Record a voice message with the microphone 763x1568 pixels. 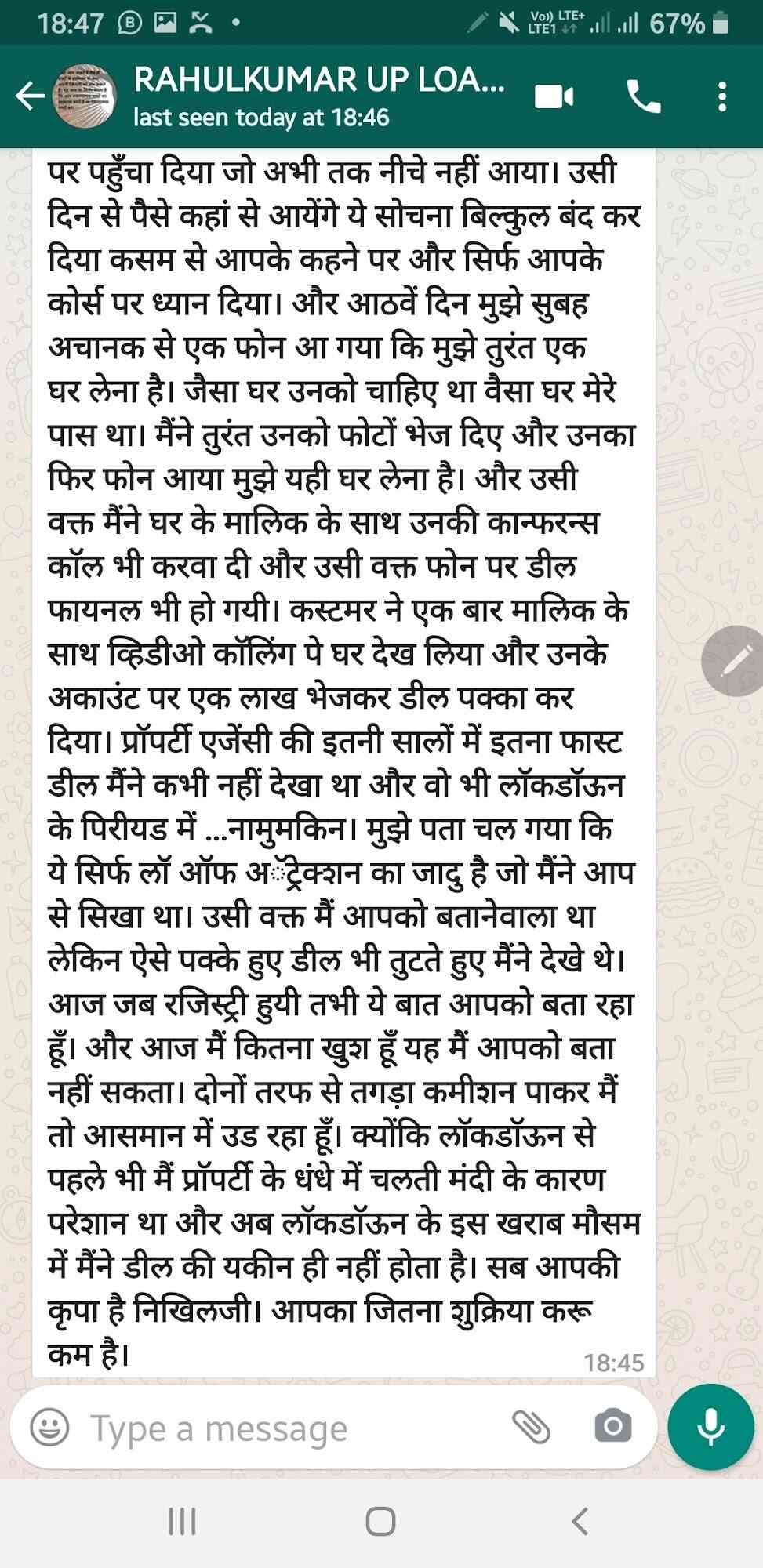coord(710,1427)
